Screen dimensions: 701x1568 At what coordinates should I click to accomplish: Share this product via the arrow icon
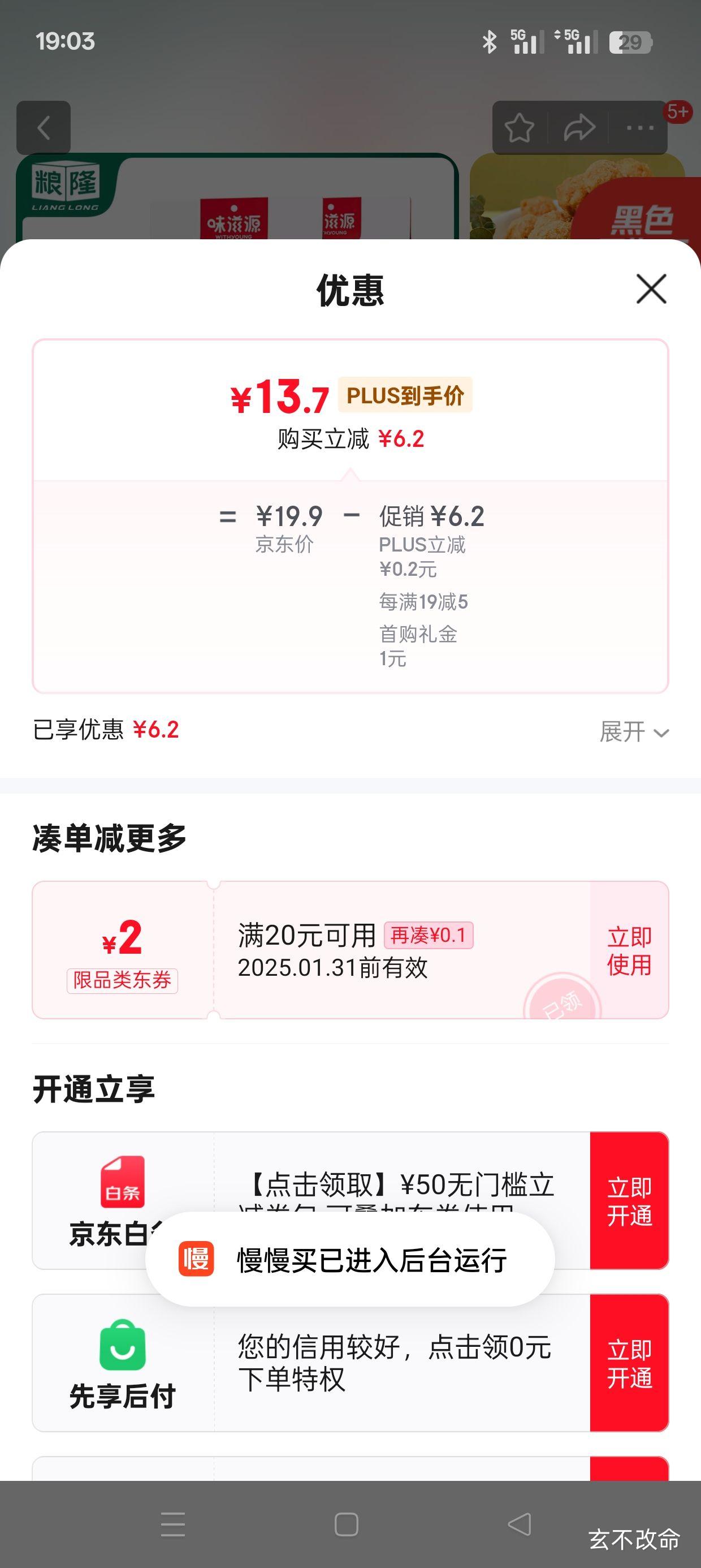(579, 128)
